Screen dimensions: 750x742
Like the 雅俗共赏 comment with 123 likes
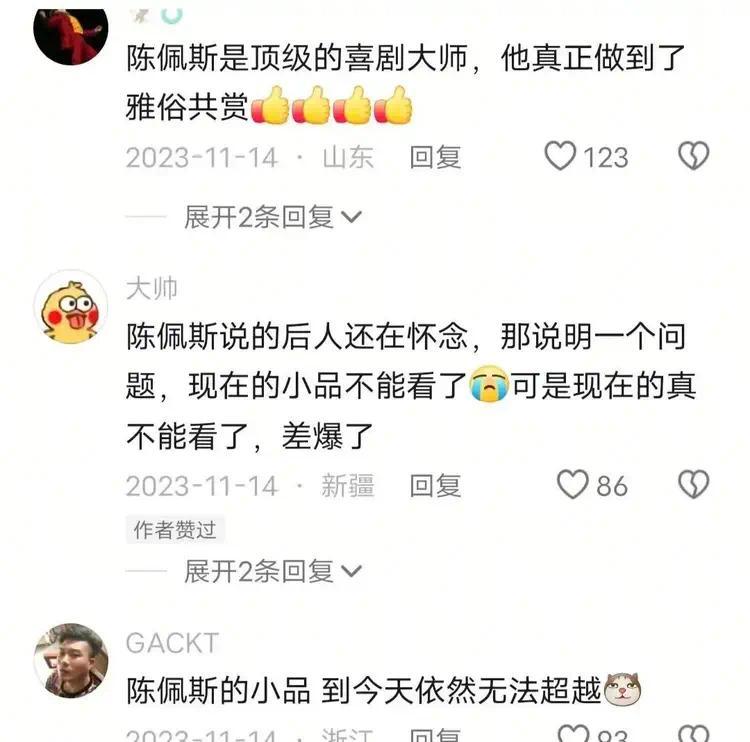(561, 156)
